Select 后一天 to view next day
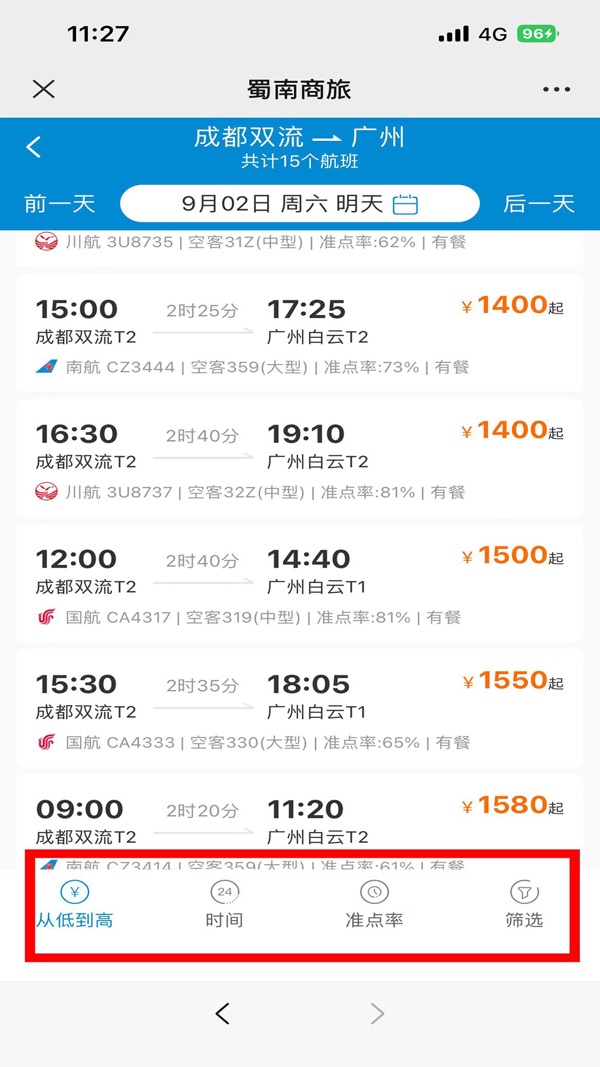This screenshot has width=600, height=1067. point(539,203)
